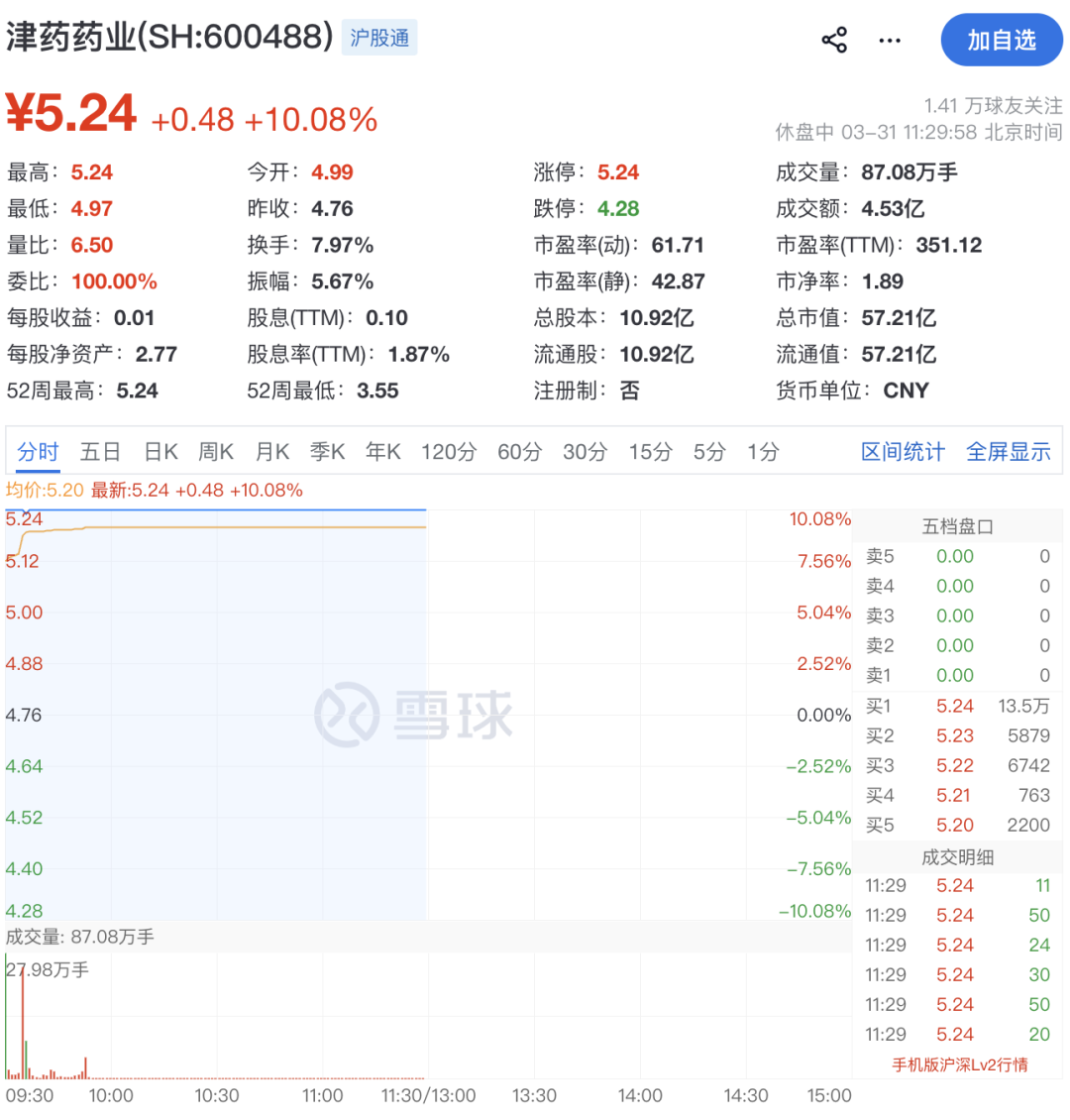Open 区间统计 range statistics
The height and width of the screenshot is (1120, 1070).
pyautogui.click(x=903, y=453)
